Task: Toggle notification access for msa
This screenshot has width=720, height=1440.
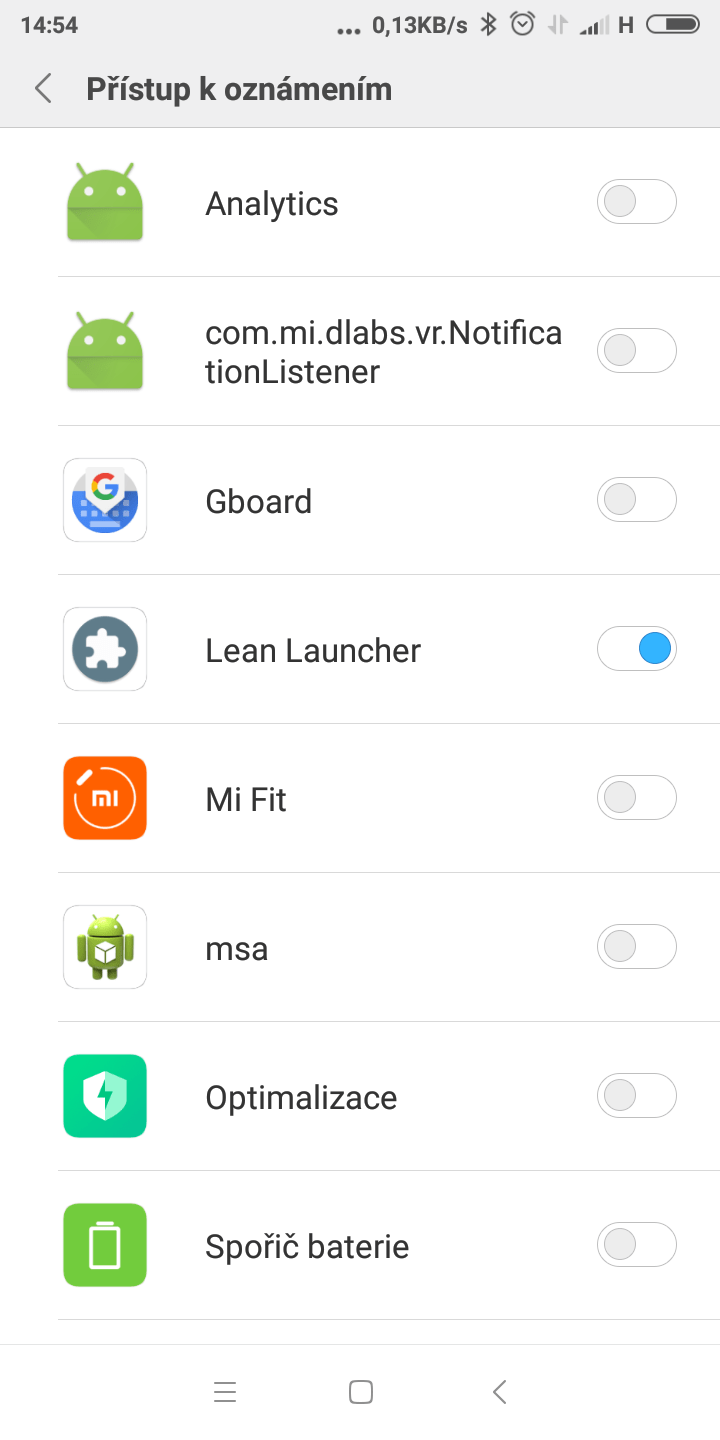Action: [637, 947]
